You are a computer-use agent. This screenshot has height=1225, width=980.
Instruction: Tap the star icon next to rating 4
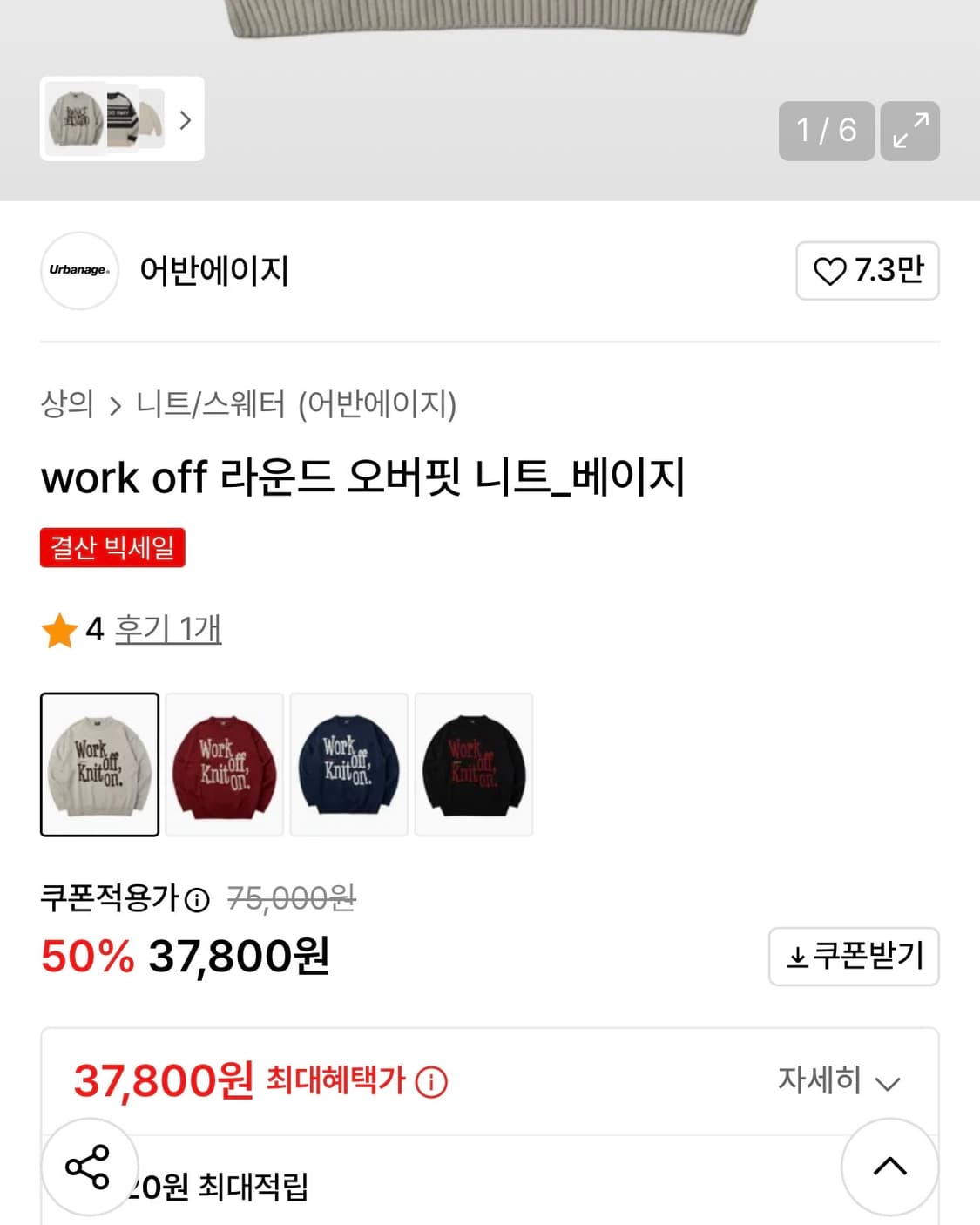59,630
